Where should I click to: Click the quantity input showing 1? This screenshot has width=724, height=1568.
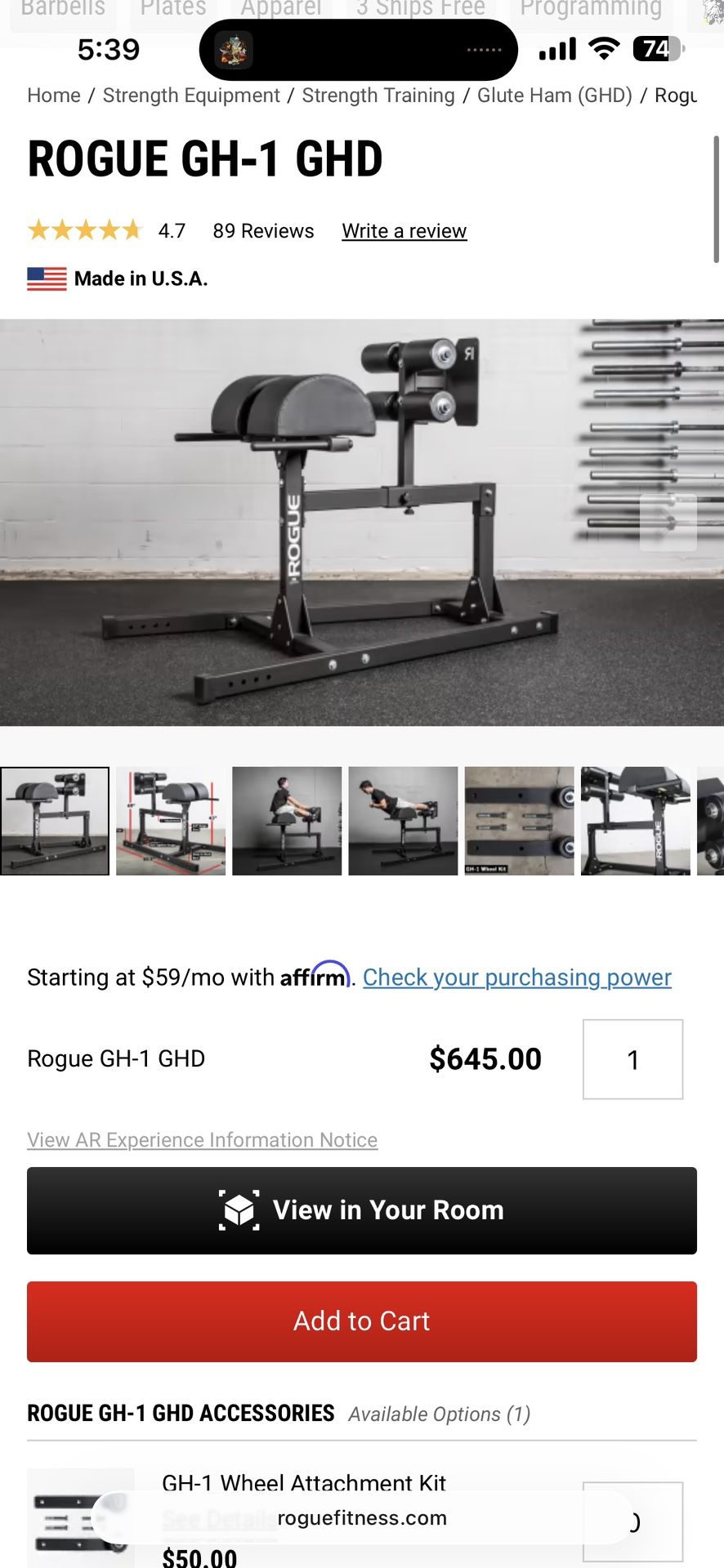click(632, 1059)
